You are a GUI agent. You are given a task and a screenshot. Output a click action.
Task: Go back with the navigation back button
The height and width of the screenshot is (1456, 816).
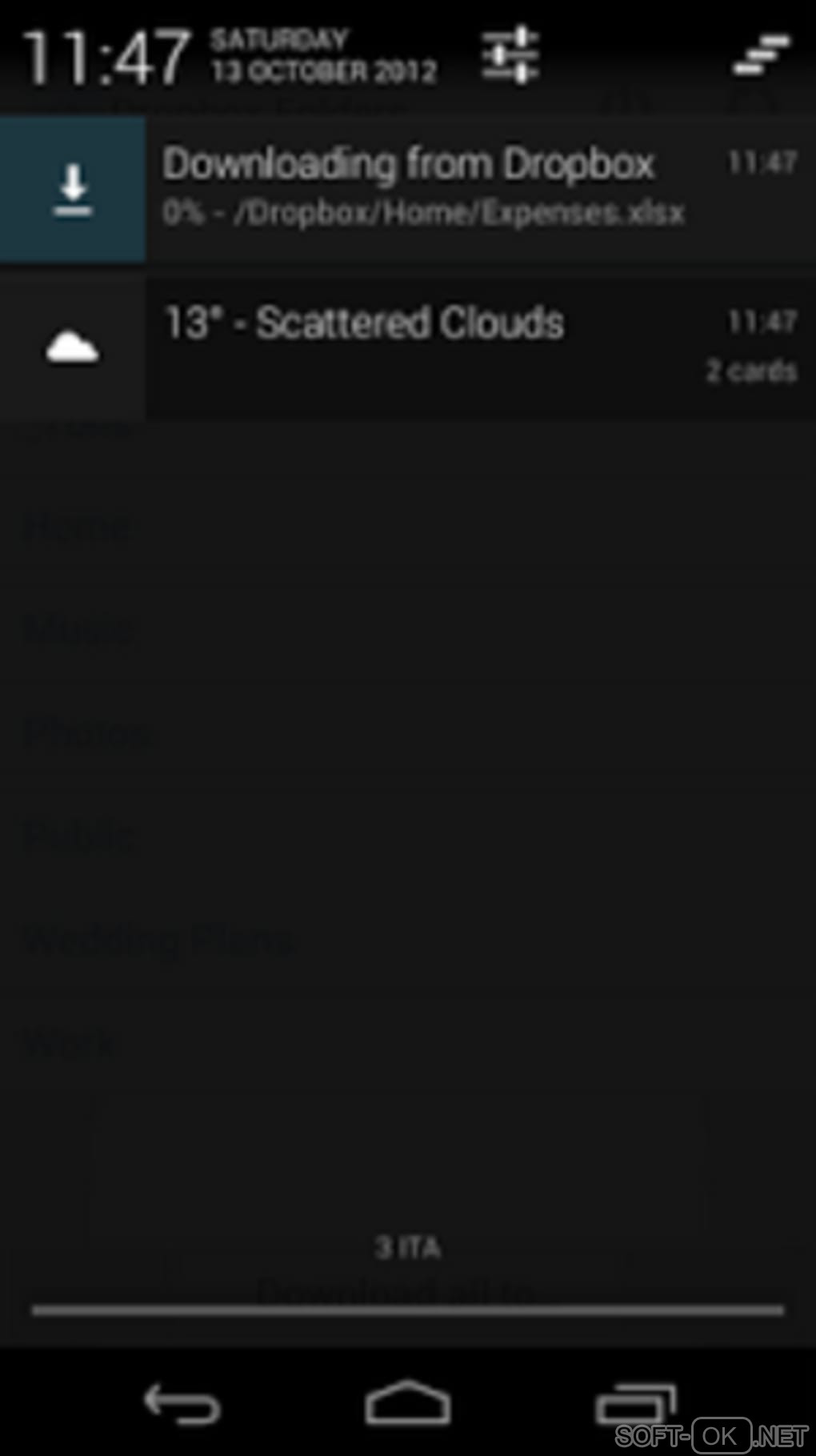pyautogui.click(x=182, y=1403)
